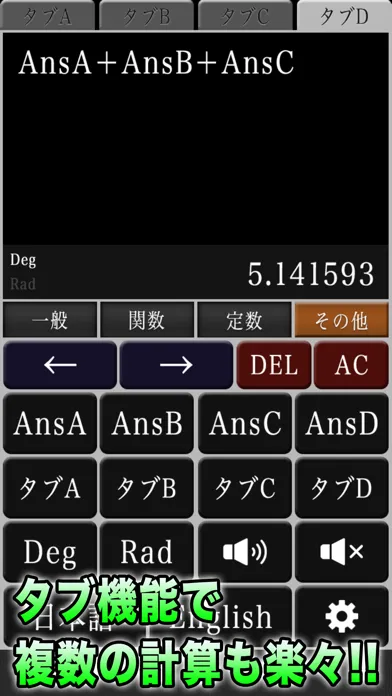Turn key sounds on with the speaker icon
Image resolution: width=392 pixels, height=696 pixels.
pos(245,552)
